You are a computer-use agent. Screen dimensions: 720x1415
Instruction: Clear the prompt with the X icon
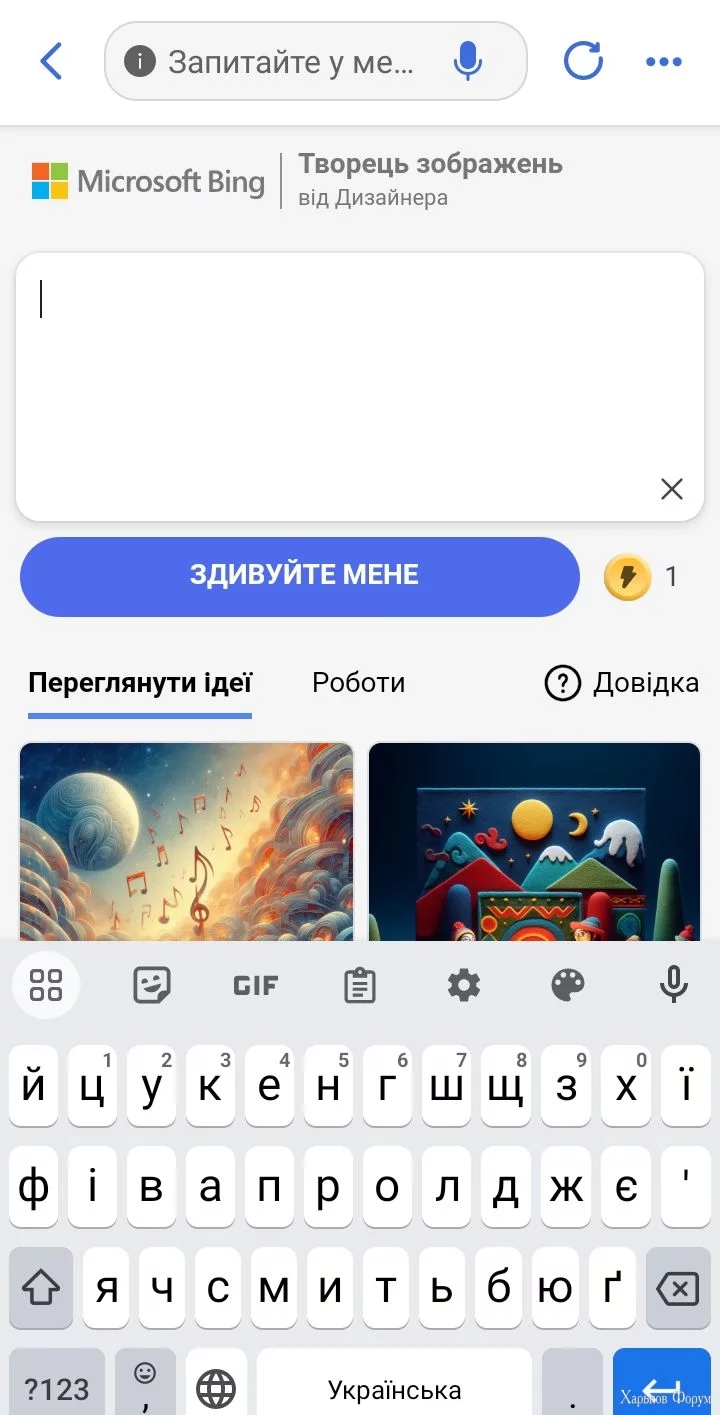click(672, 489)
